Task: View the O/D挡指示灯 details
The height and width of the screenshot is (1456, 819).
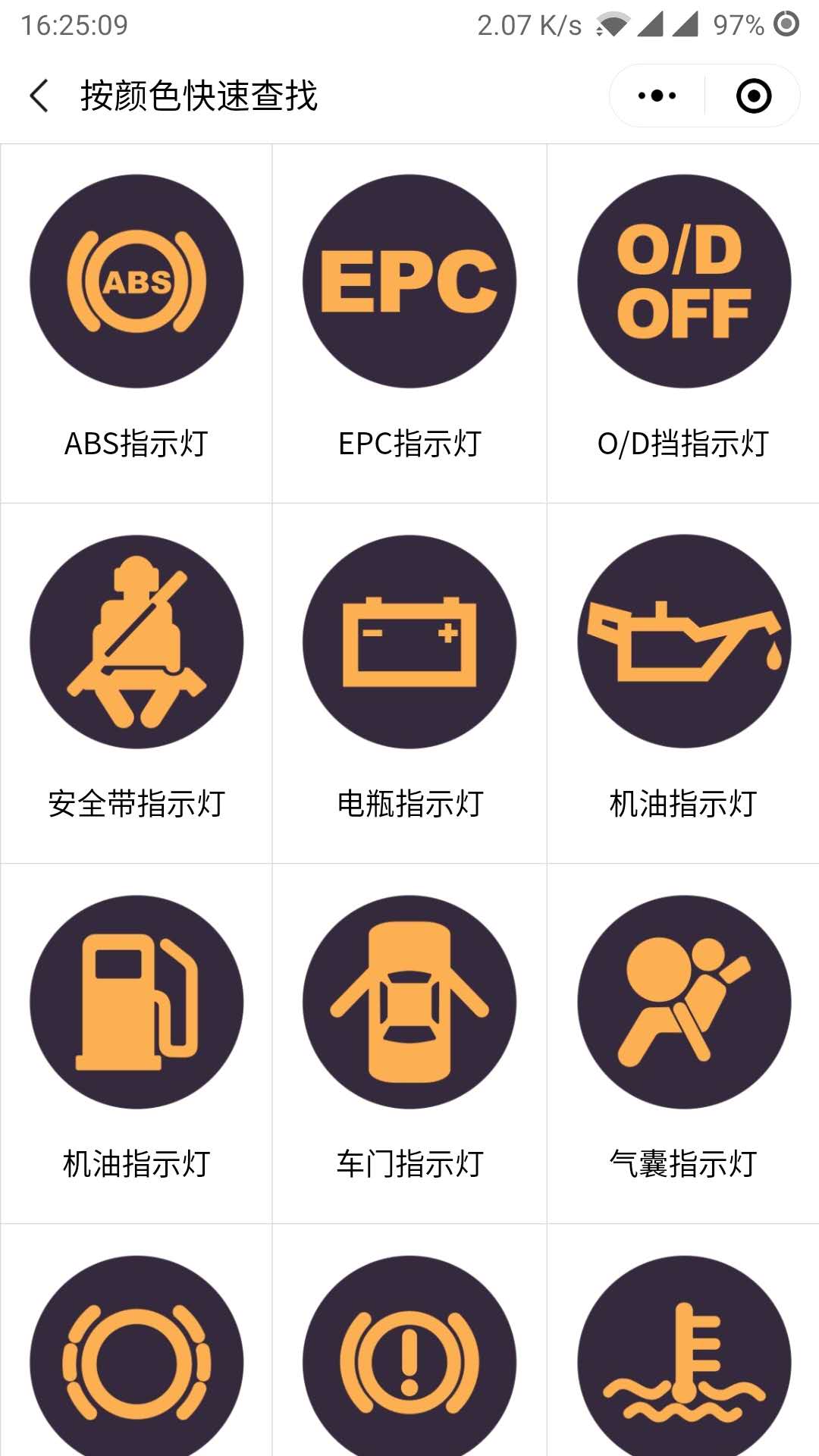Action: click(683, 324)
